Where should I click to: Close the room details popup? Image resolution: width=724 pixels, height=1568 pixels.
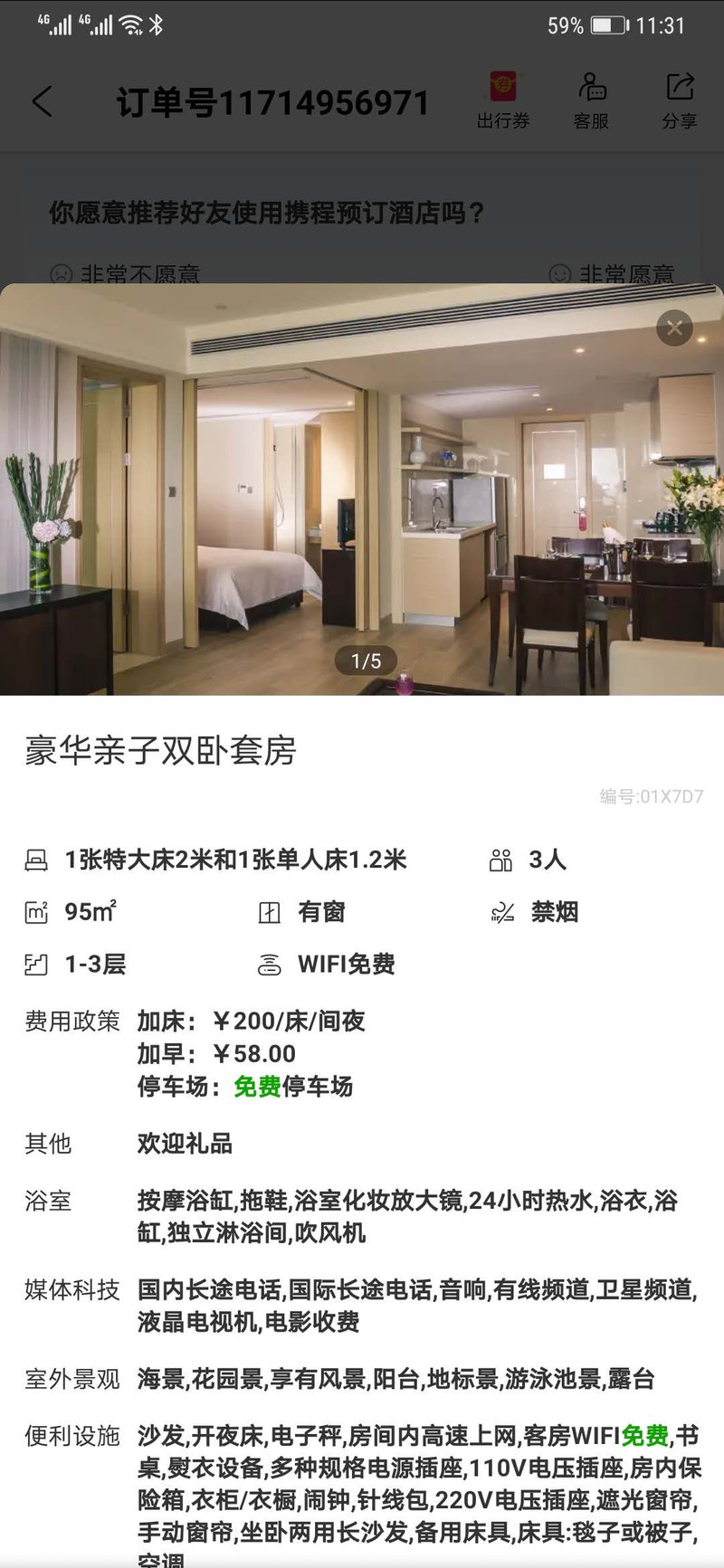pos(674,328)
